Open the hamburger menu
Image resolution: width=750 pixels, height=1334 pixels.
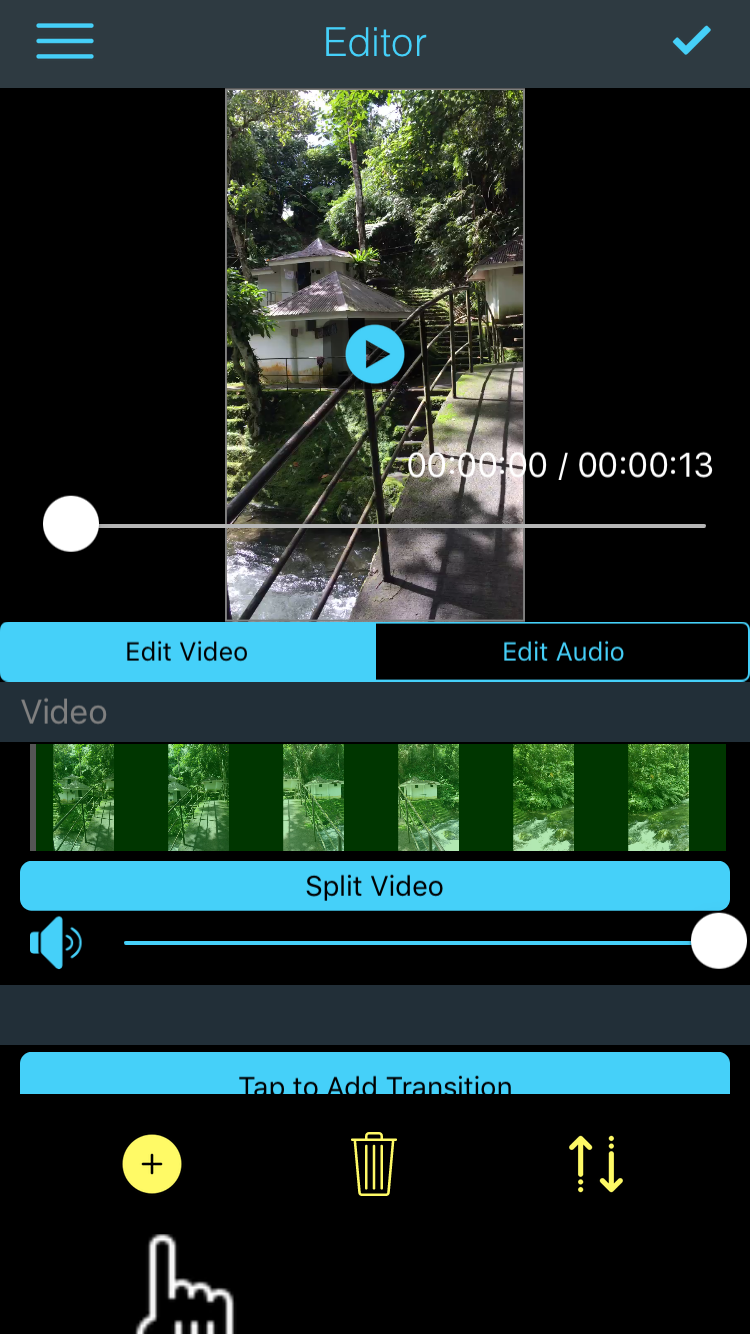tap(65, 42)
